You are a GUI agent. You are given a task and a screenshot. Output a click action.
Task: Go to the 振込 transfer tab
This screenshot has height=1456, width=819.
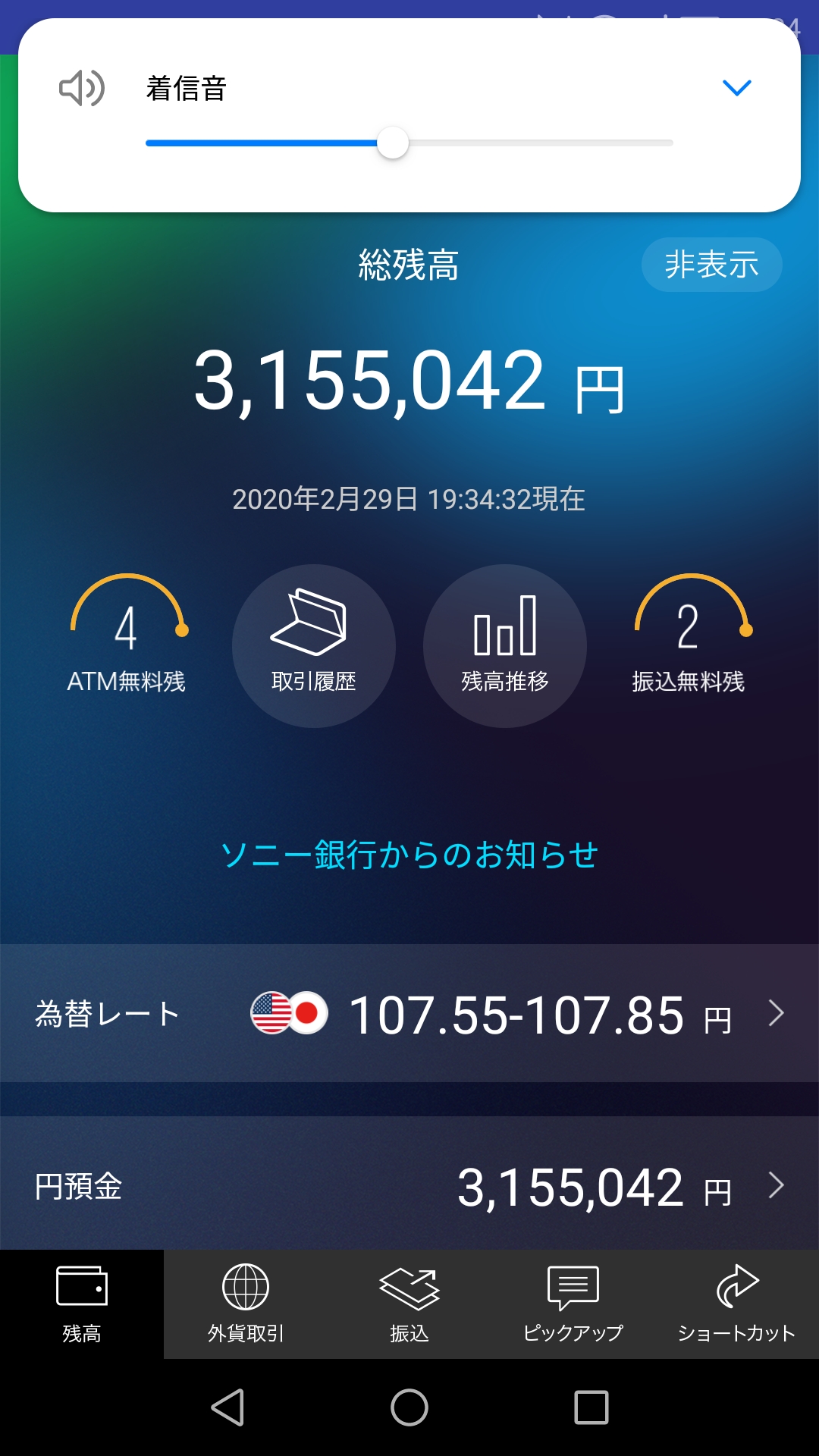409,1304
